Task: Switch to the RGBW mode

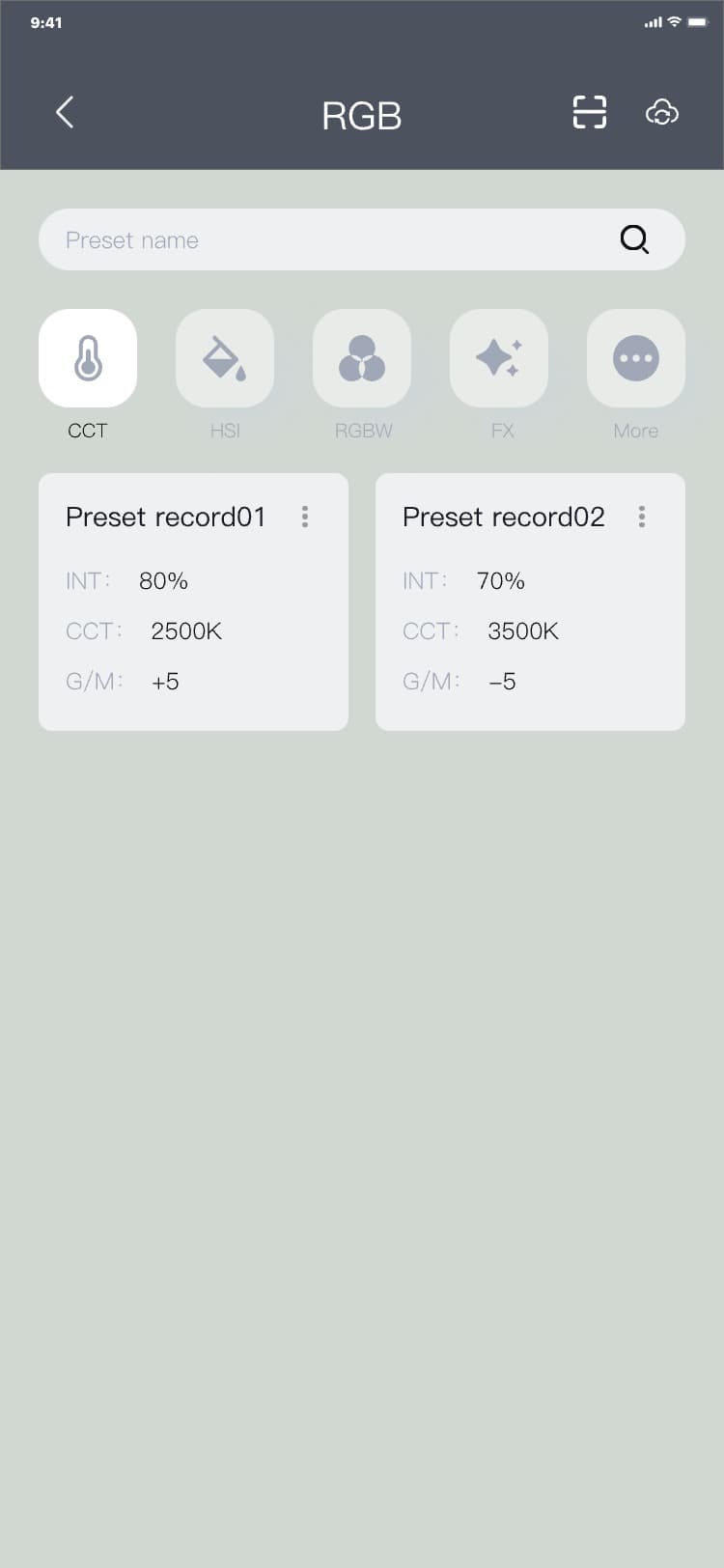Action: [x=362, y=358]
